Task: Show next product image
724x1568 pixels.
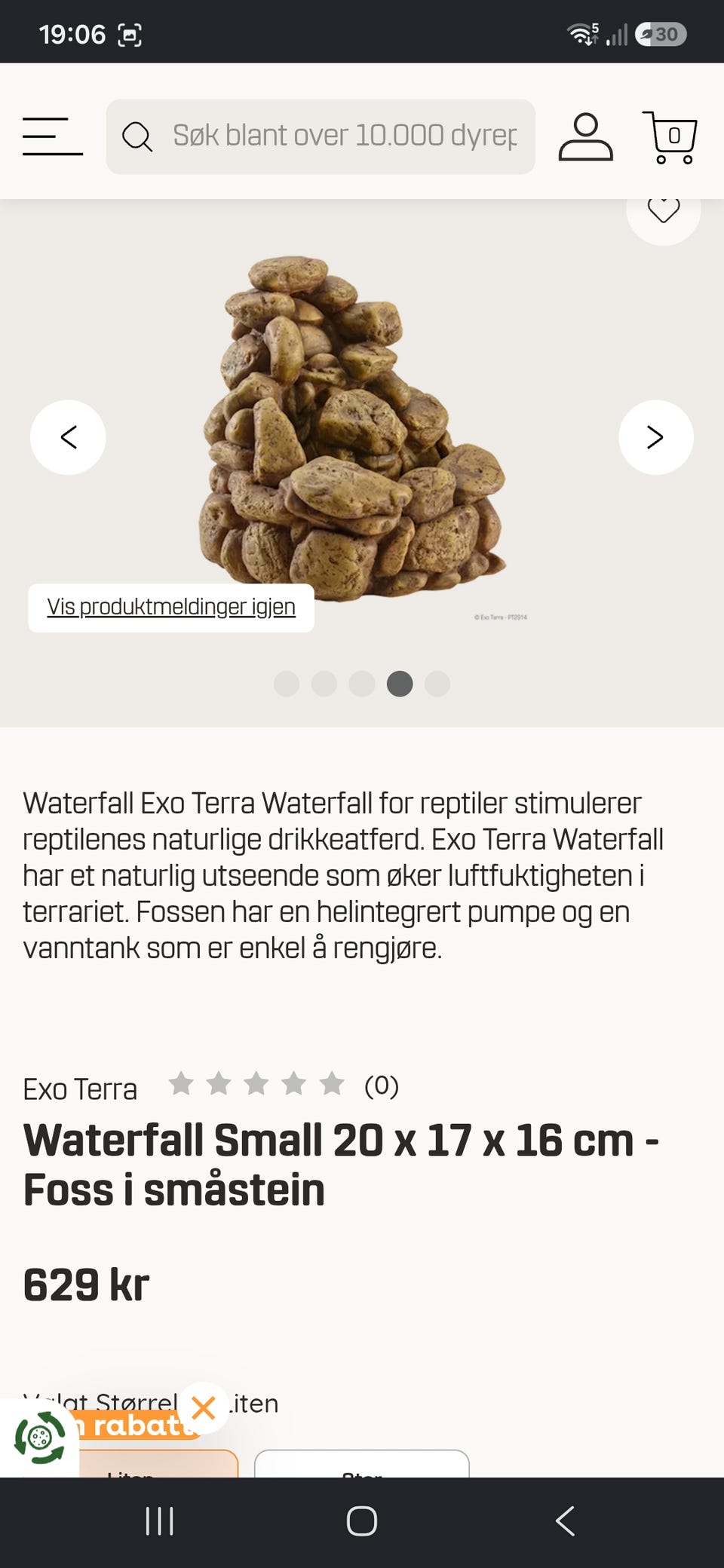Action: (x=656, y=437)
